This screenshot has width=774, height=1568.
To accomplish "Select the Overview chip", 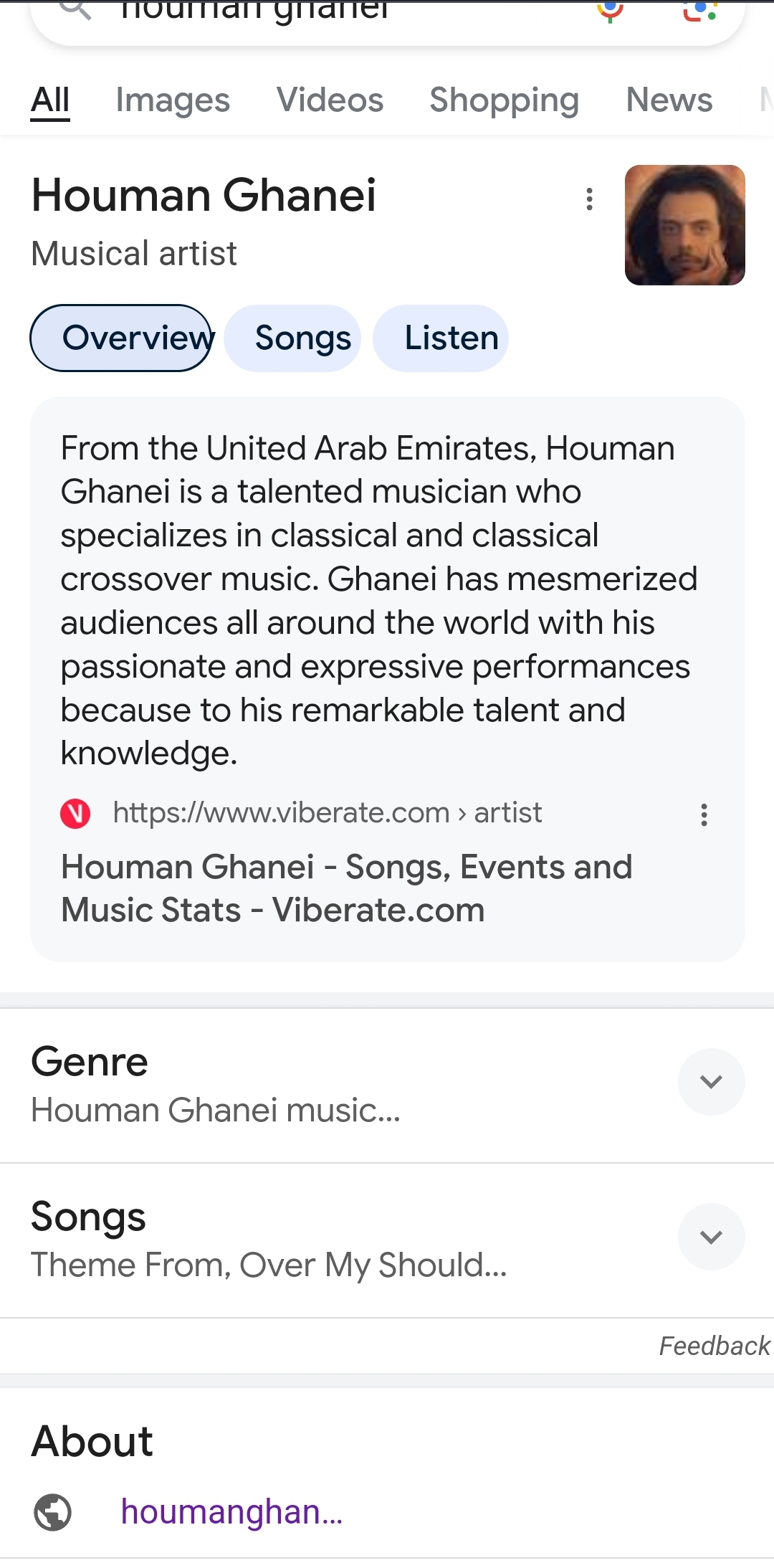I will (x=121, y=338).
